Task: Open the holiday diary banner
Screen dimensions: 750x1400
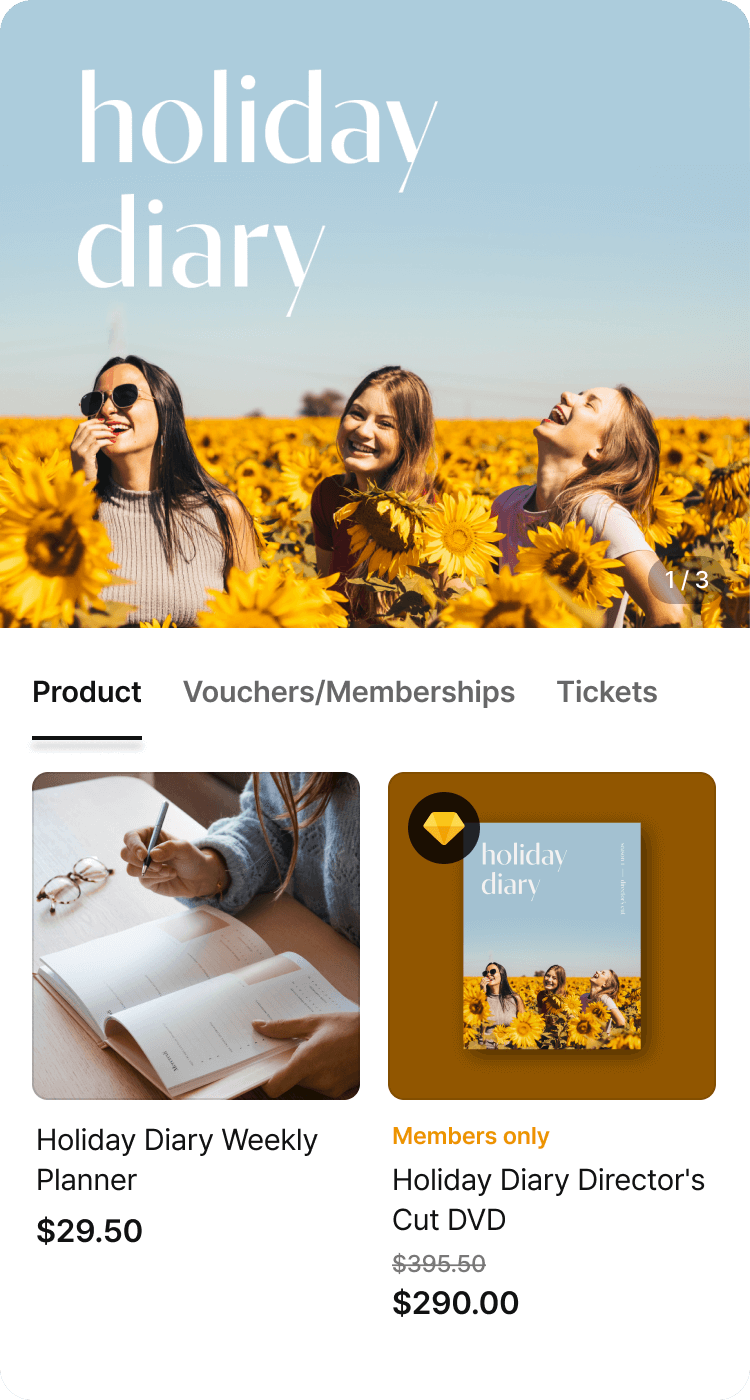Action: coord(375,314)
